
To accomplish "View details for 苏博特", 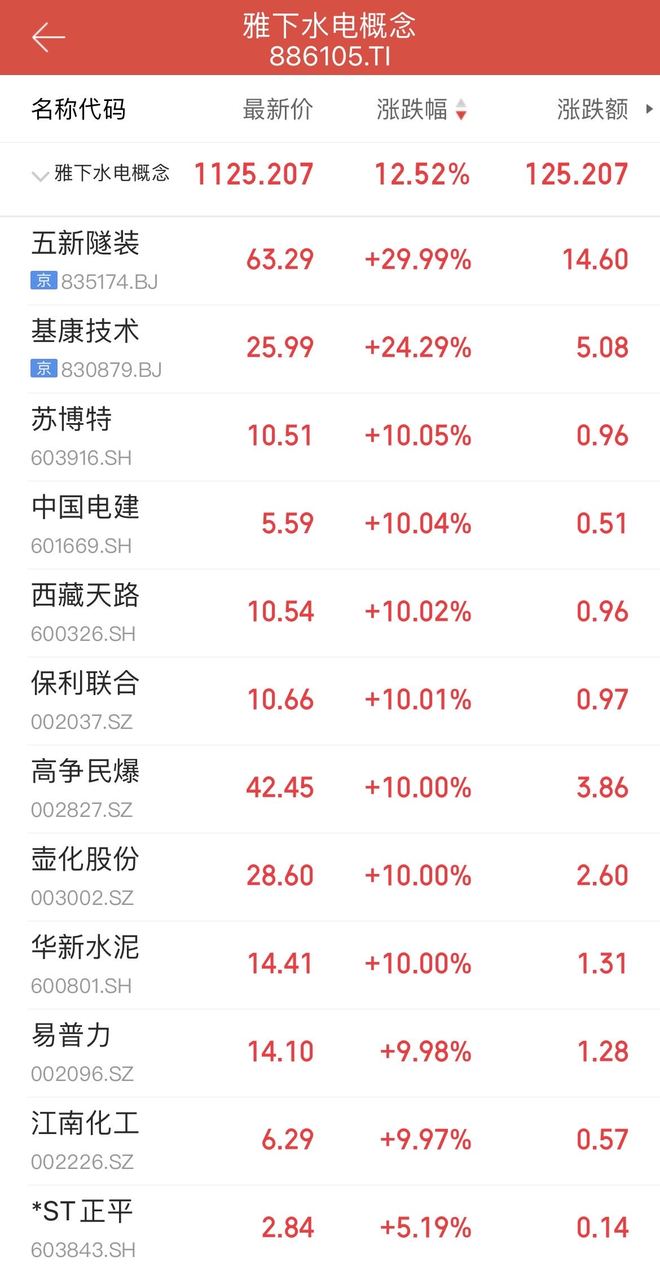I will pyautogui.click(x=330, y=437).
